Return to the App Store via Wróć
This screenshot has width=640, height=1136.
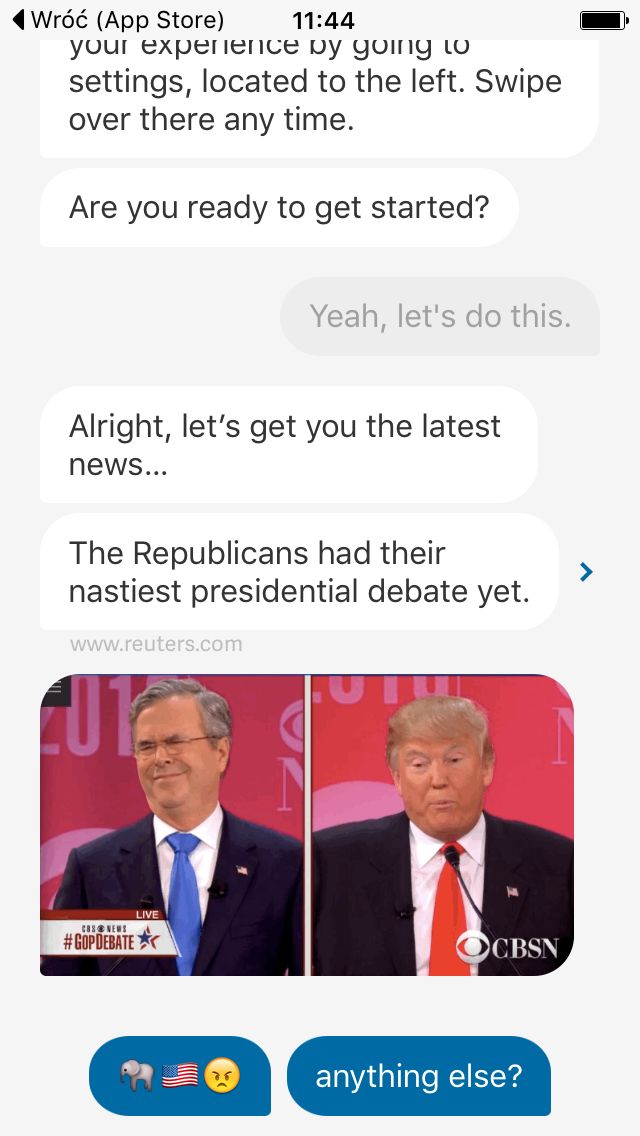pyautogui.click(x=119, y=20)
